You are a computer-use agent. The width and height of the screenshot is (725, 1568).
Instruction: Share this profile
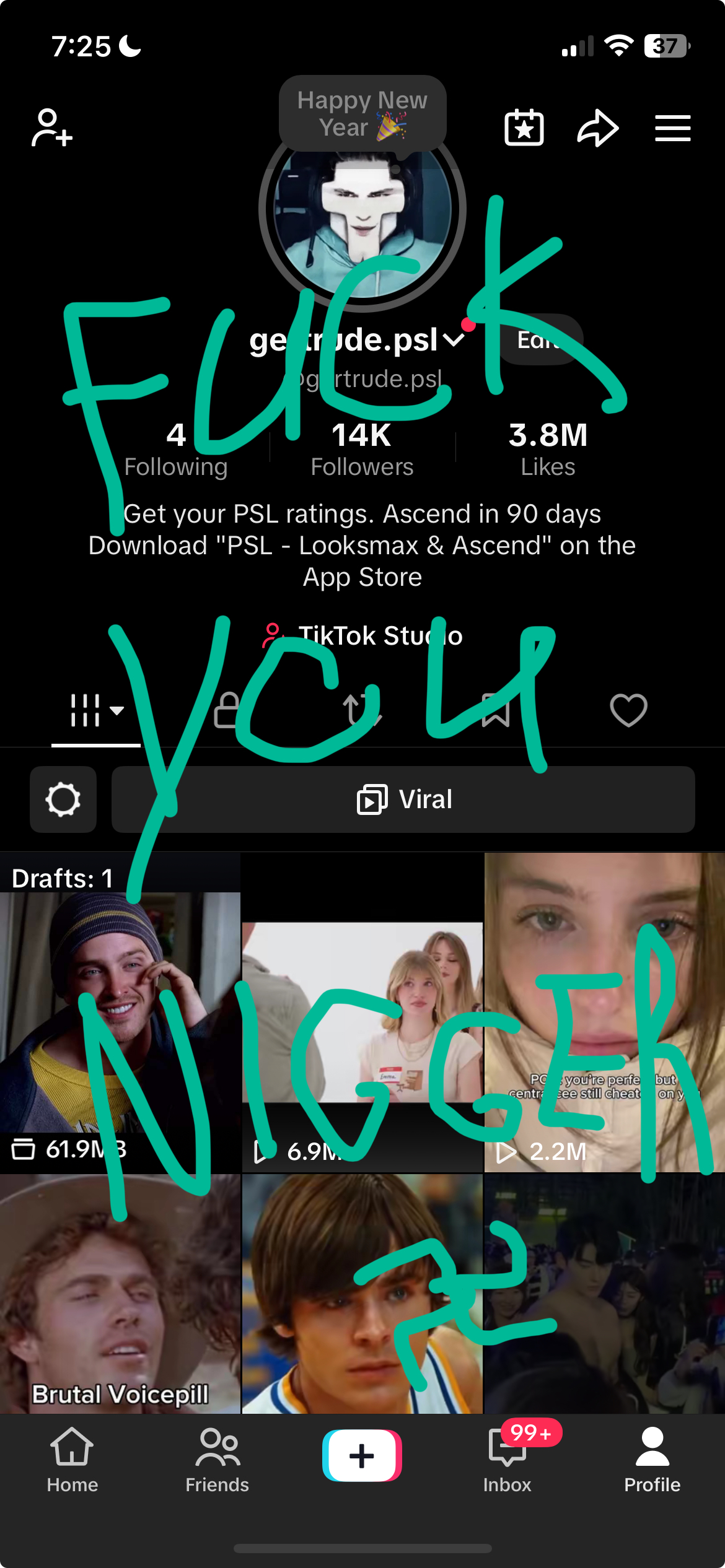(x=598, y=128)
